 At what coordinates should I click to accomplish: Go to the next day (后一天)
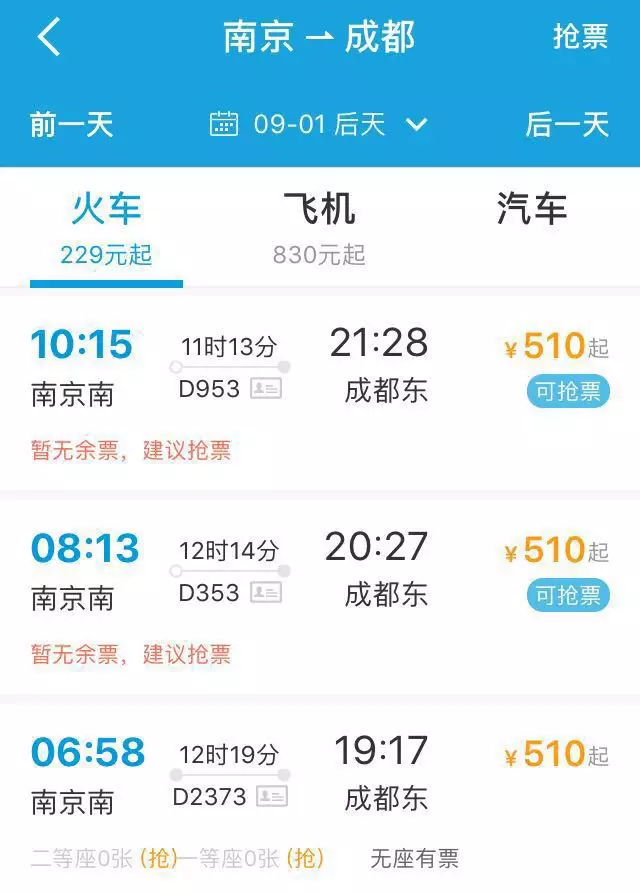click(x=567, y=124)
